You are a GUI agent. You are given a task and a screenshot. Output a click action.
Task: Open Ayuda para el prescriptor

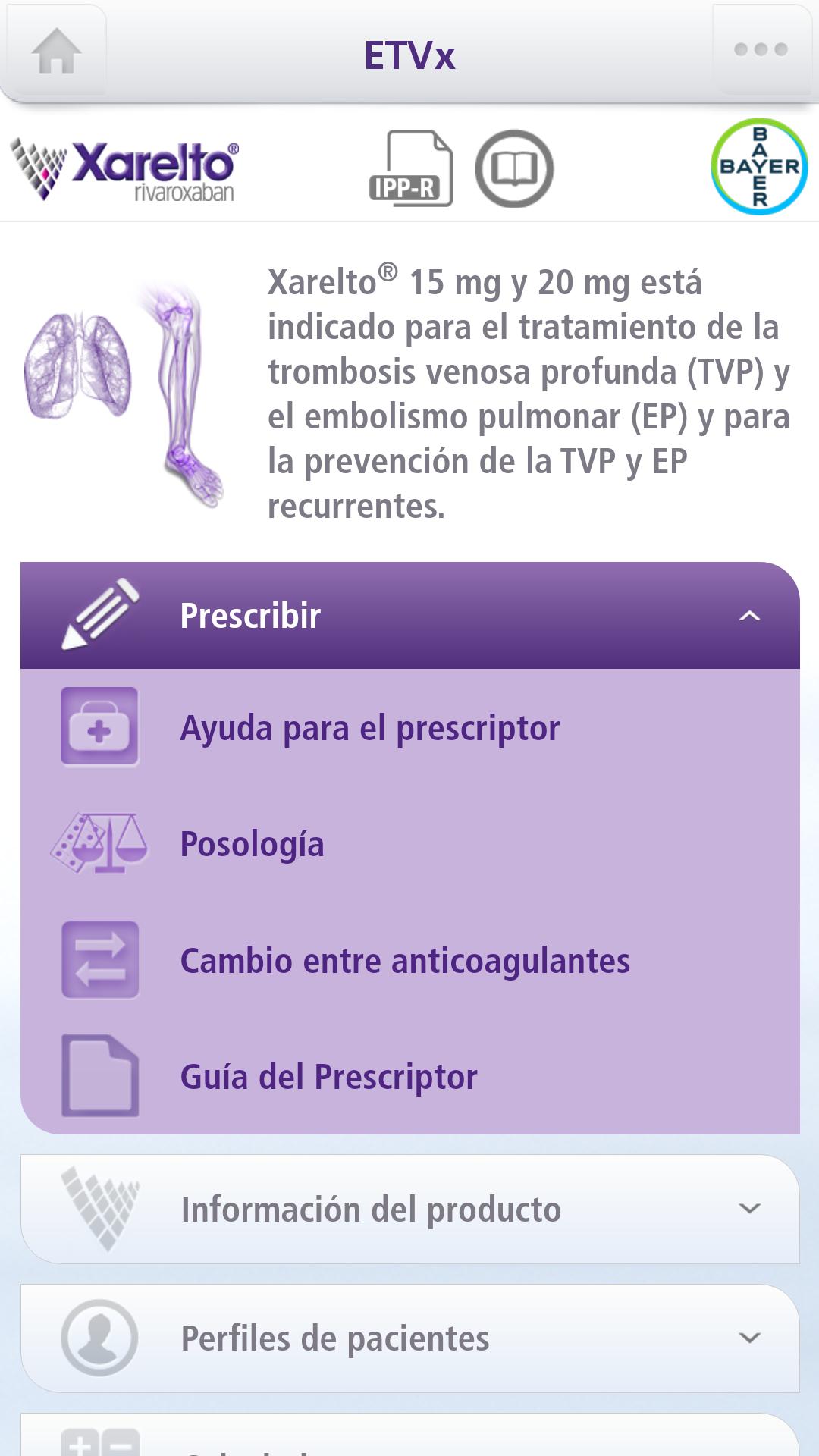[369, 729]
